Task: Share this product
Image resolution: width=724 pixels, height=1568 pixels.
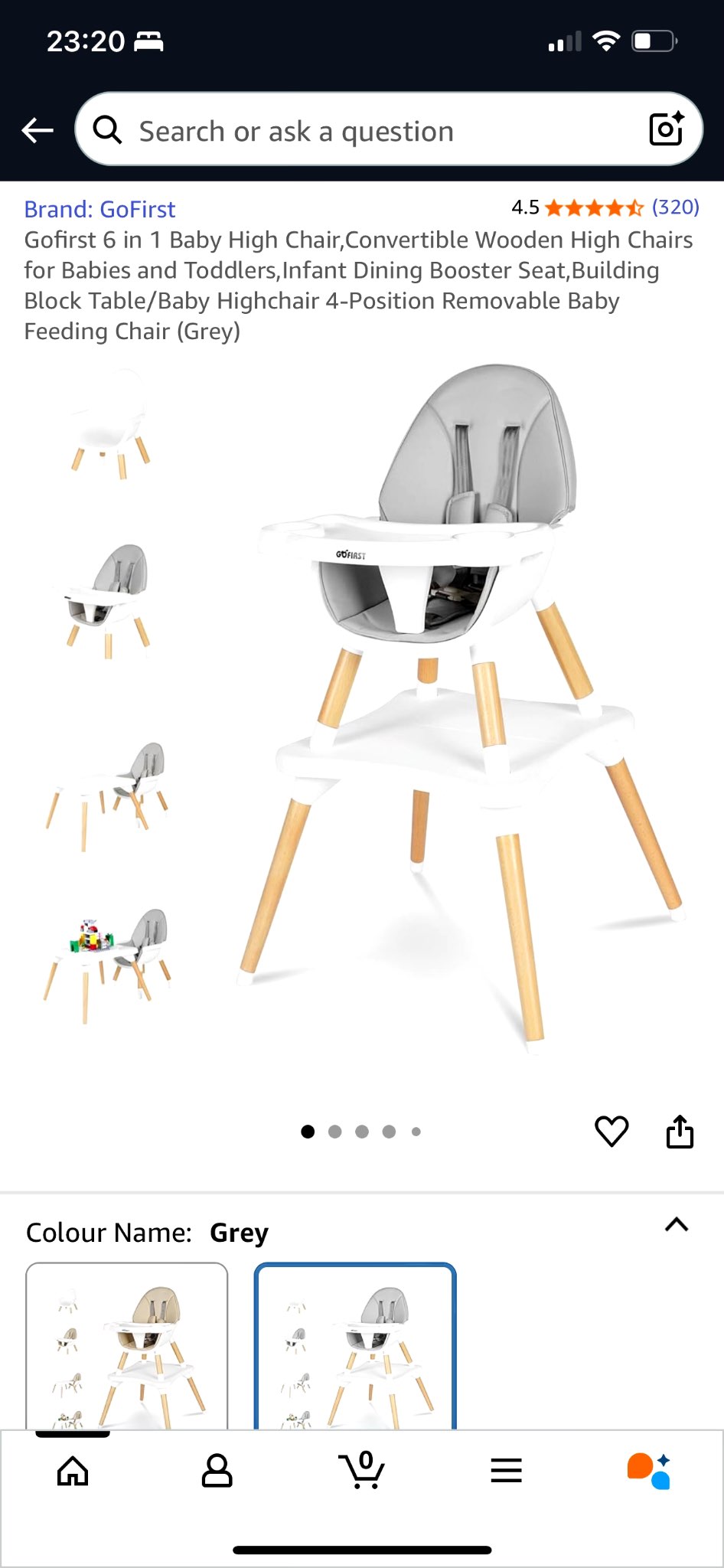Action: pyautogui.click(x=680, y=1132)
